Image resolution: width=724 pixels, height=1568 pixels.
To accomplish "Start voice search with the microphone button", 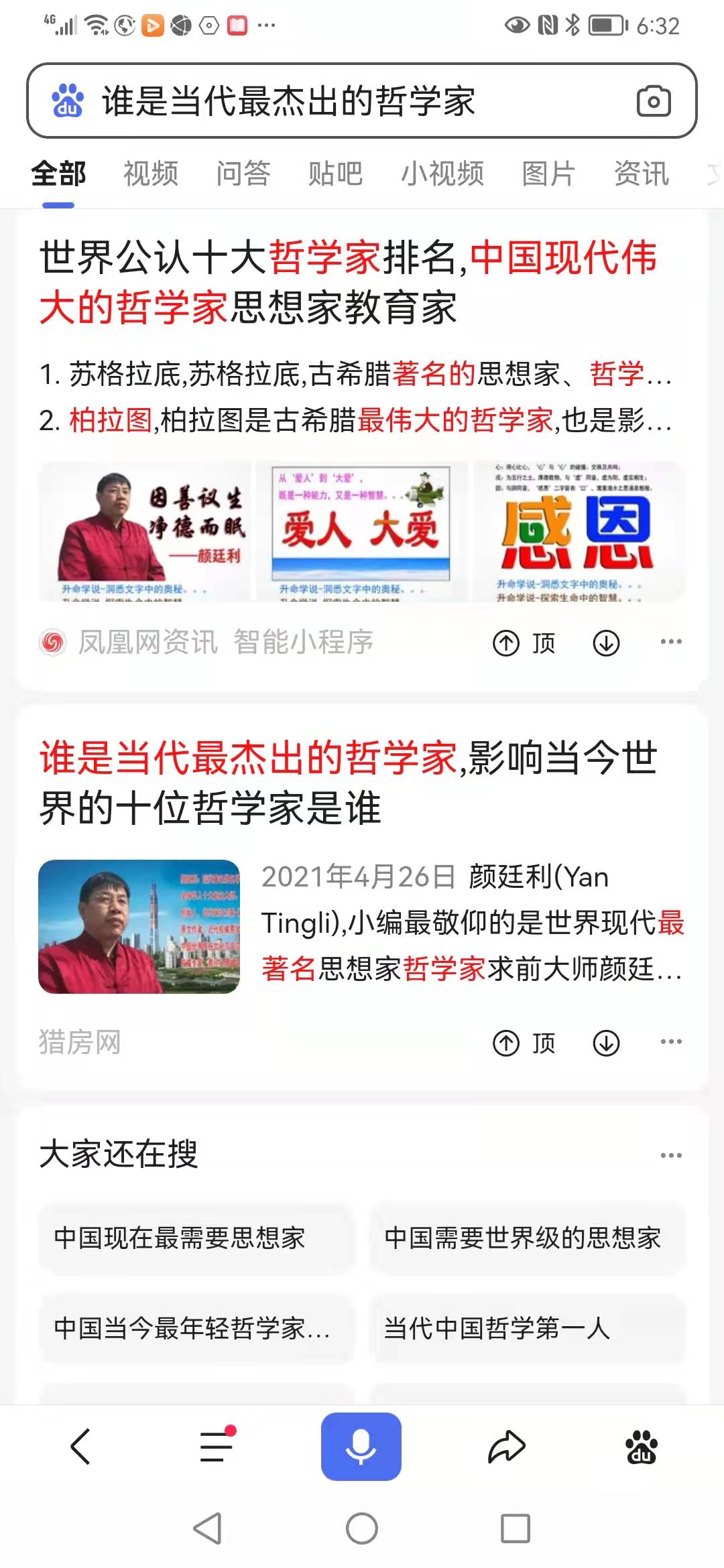I will click(x=361, y=1446).
